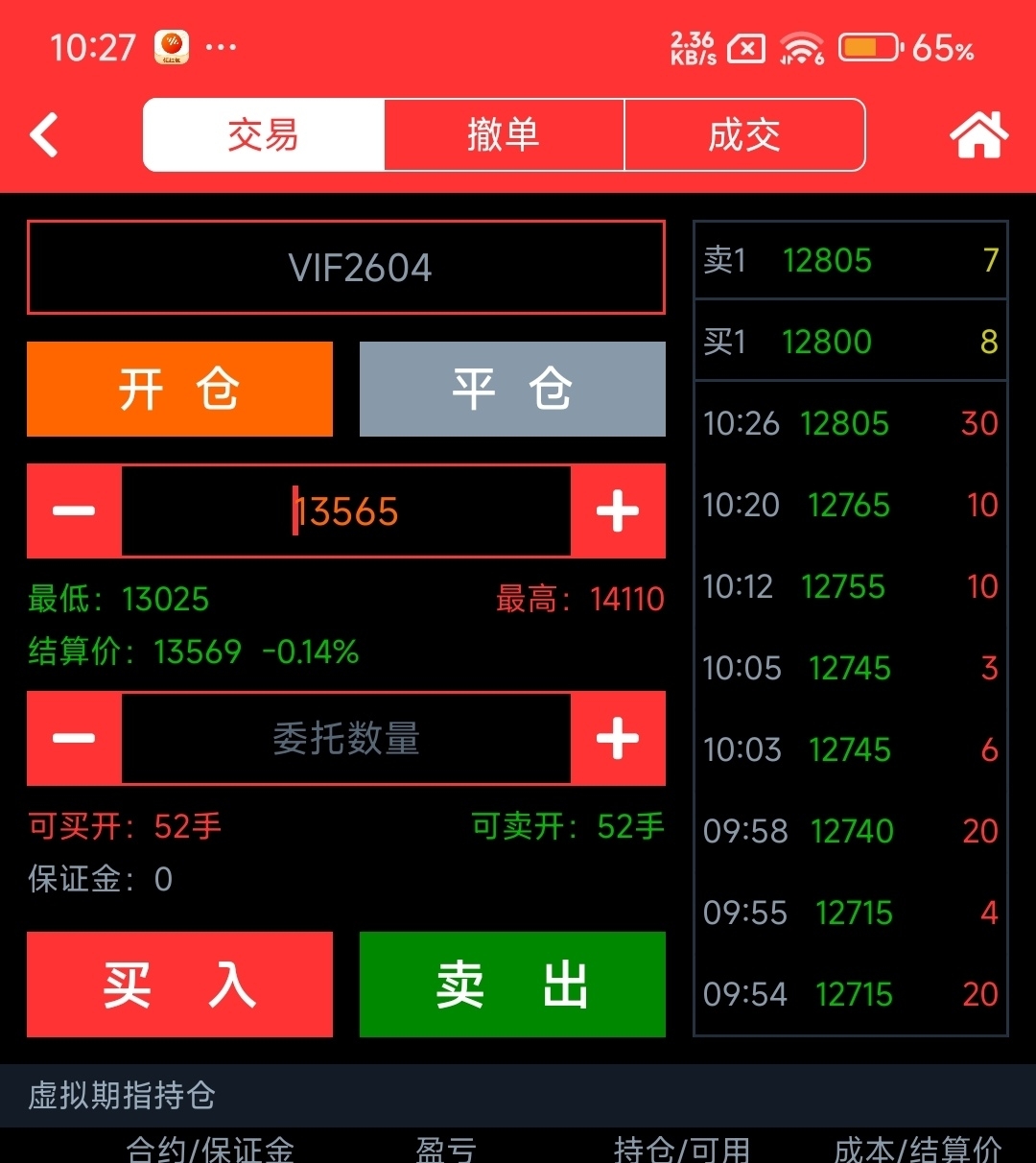Image resolution: width=1036 pixels, height=1163 pixels.
Task: Increase 委托数量 with the plus button
Action: point(618,738)
